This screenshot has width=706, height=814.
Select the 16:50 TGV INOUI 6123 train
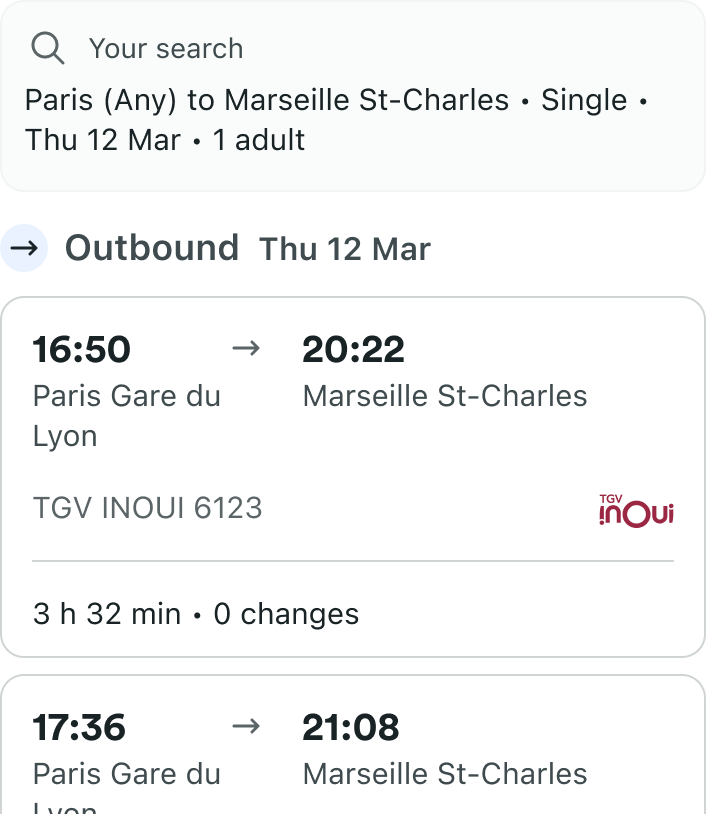352,476
